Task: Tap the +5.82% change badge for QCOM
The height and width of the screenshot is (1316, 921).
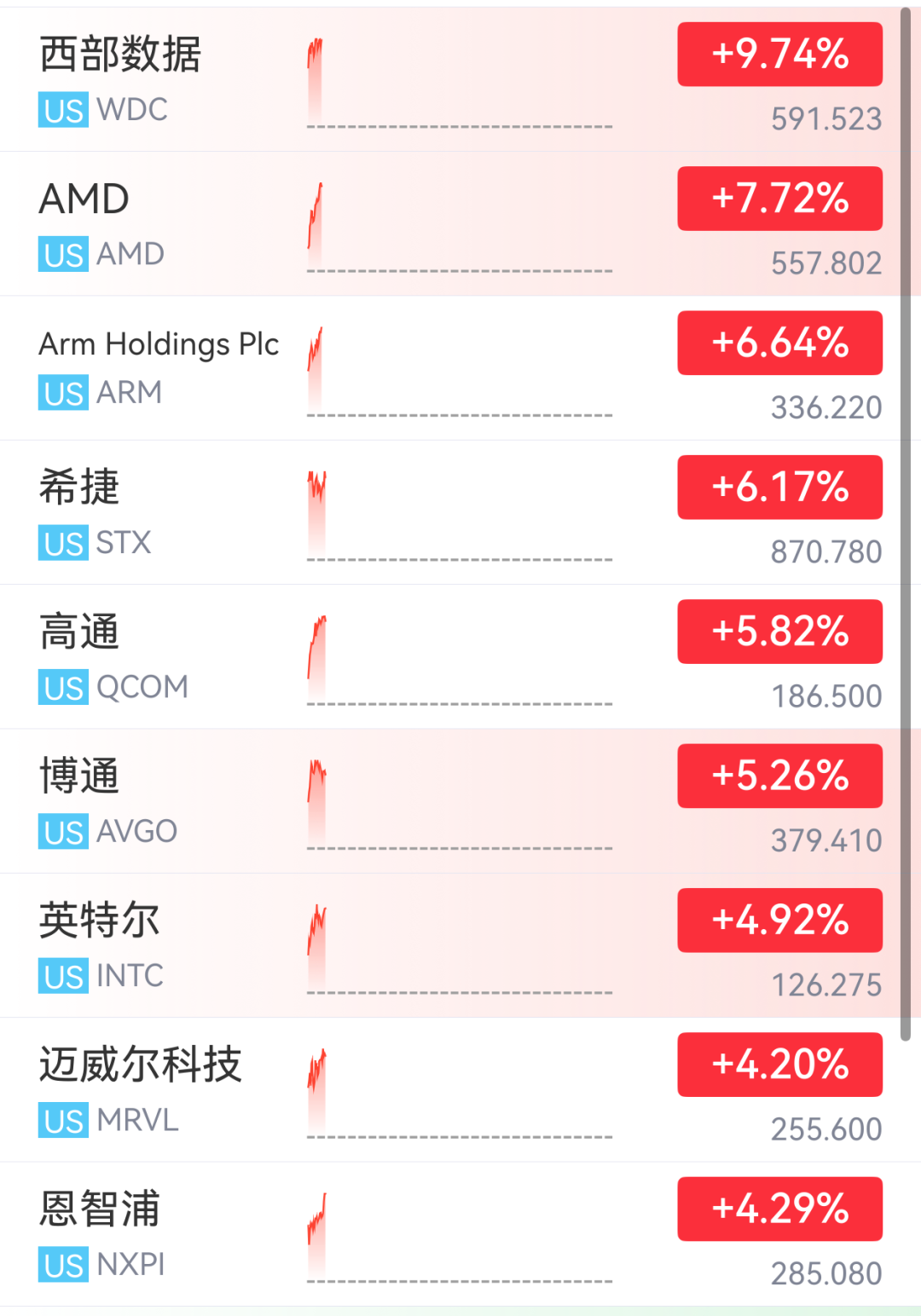Action: 779,632
